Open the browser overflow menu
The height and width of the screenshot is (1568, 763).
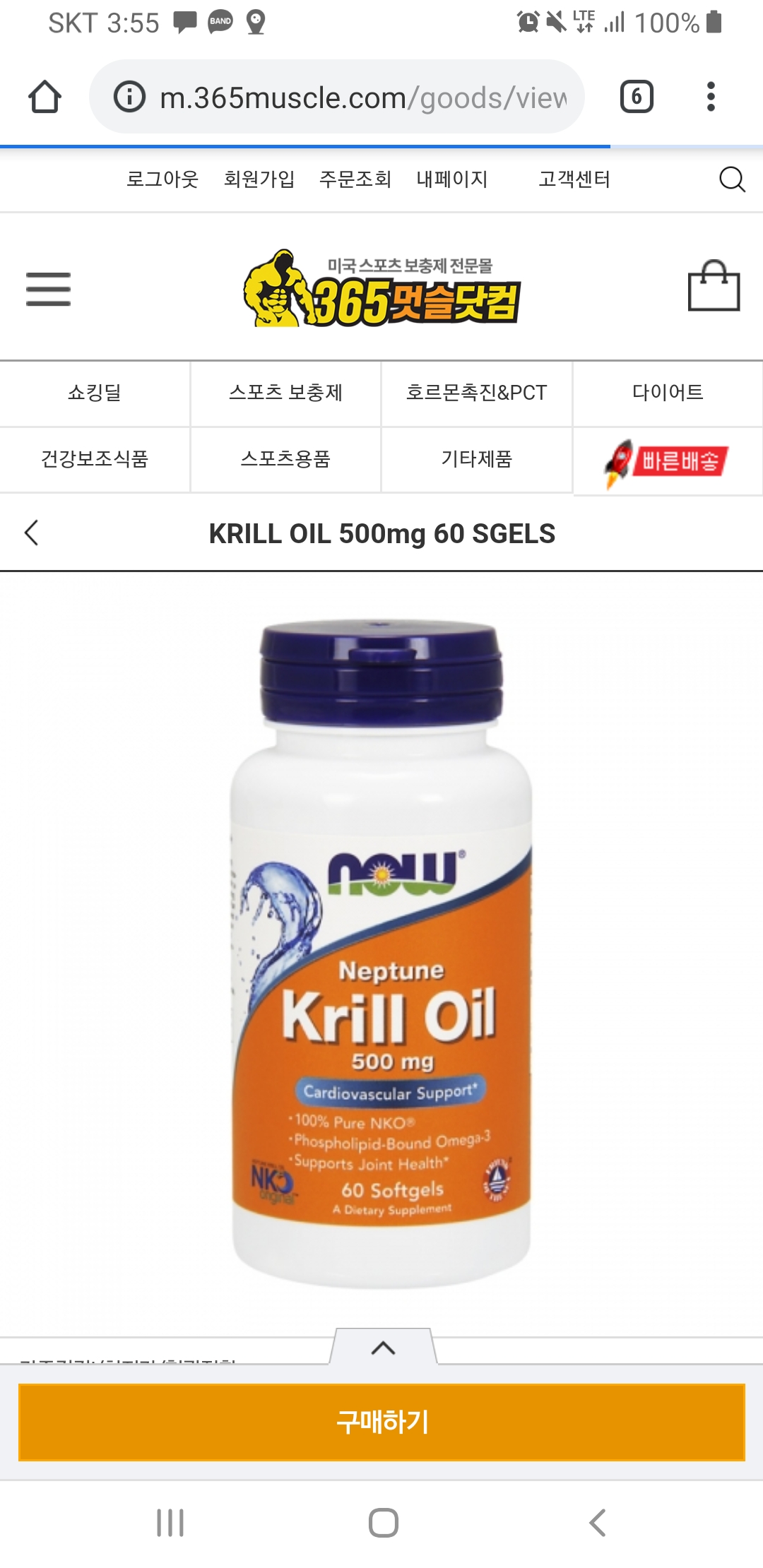click(711, 97)
